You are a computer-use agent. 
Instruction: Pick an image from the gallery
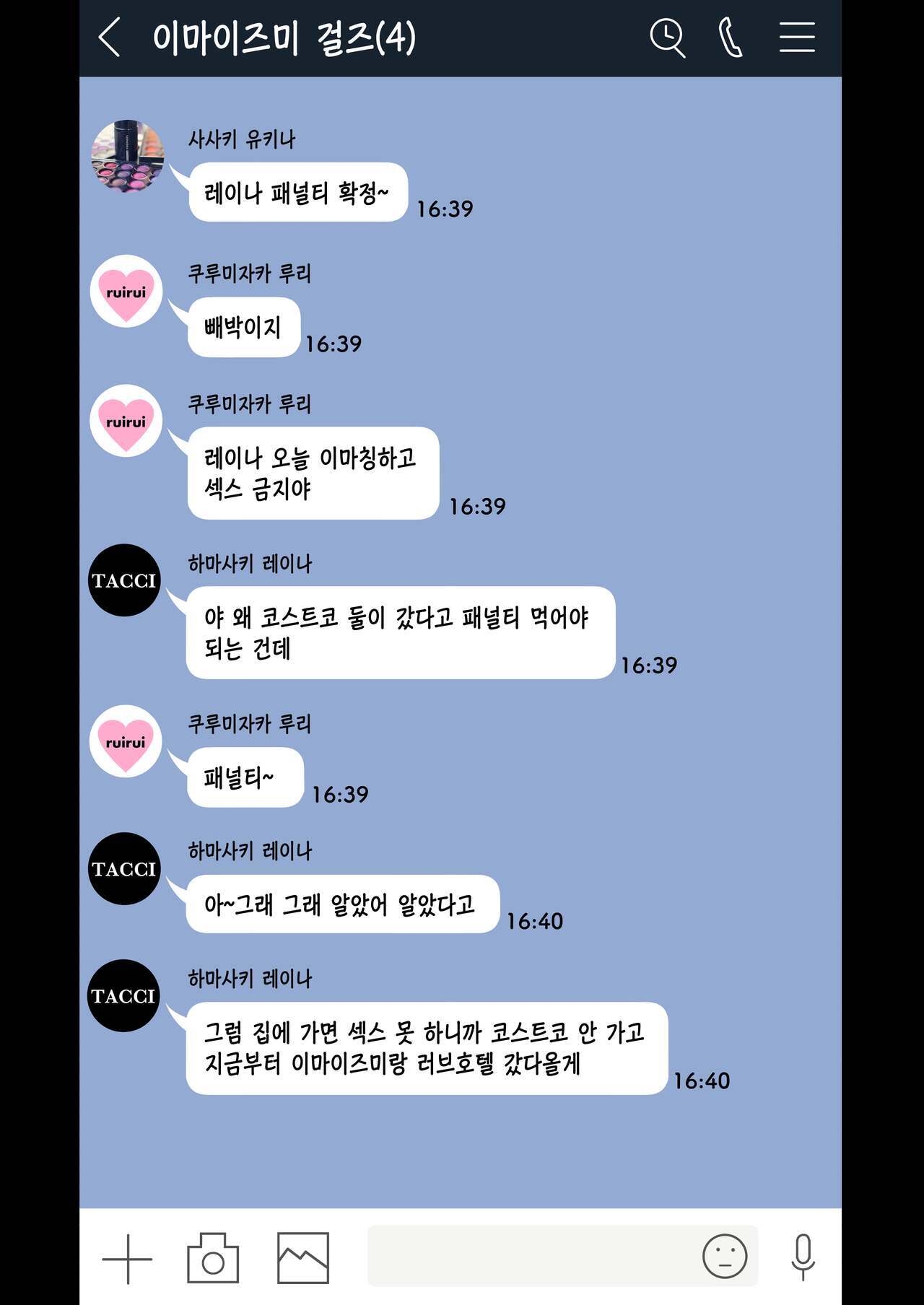(x=303, y=1259)
